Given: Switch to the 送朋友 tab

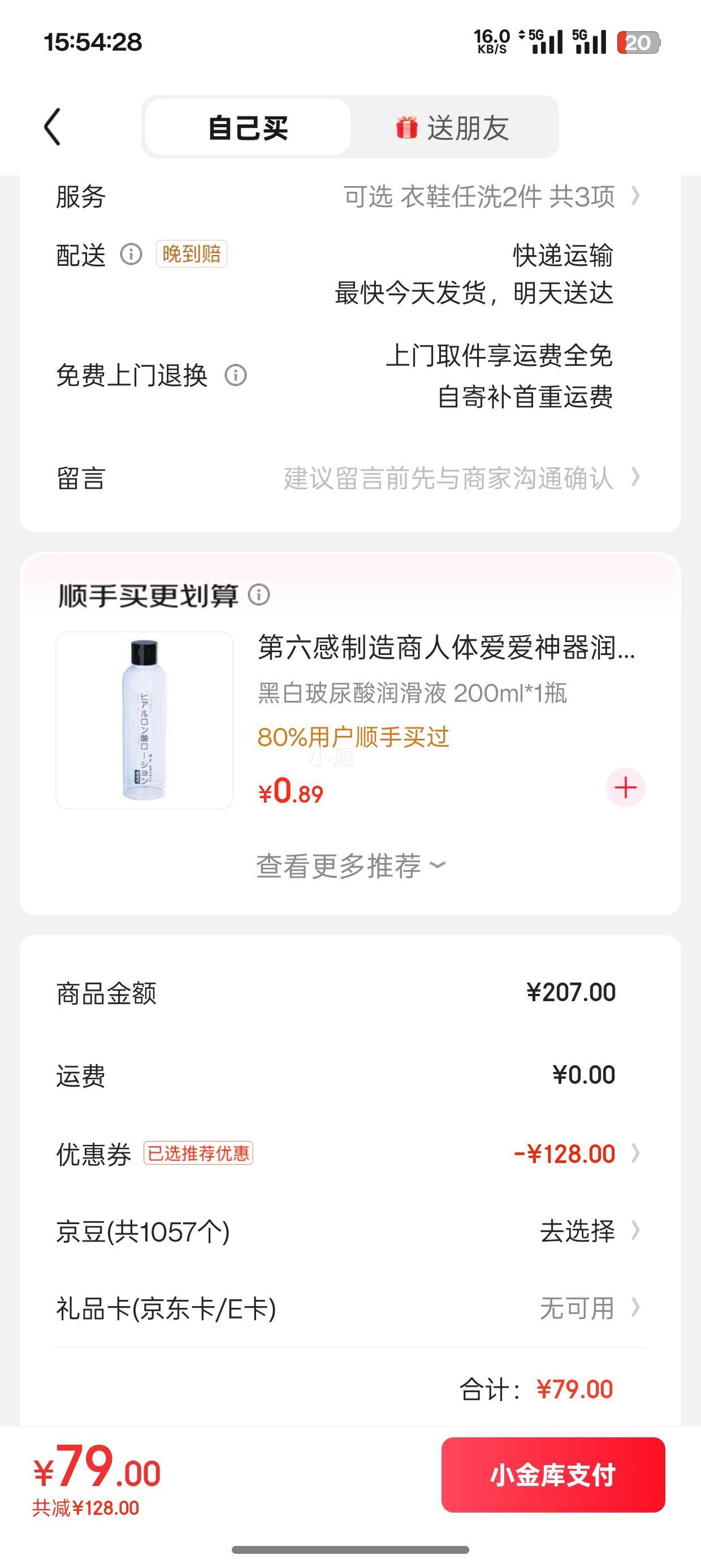Looking at the screenshot, I should (x=453, y=127).
